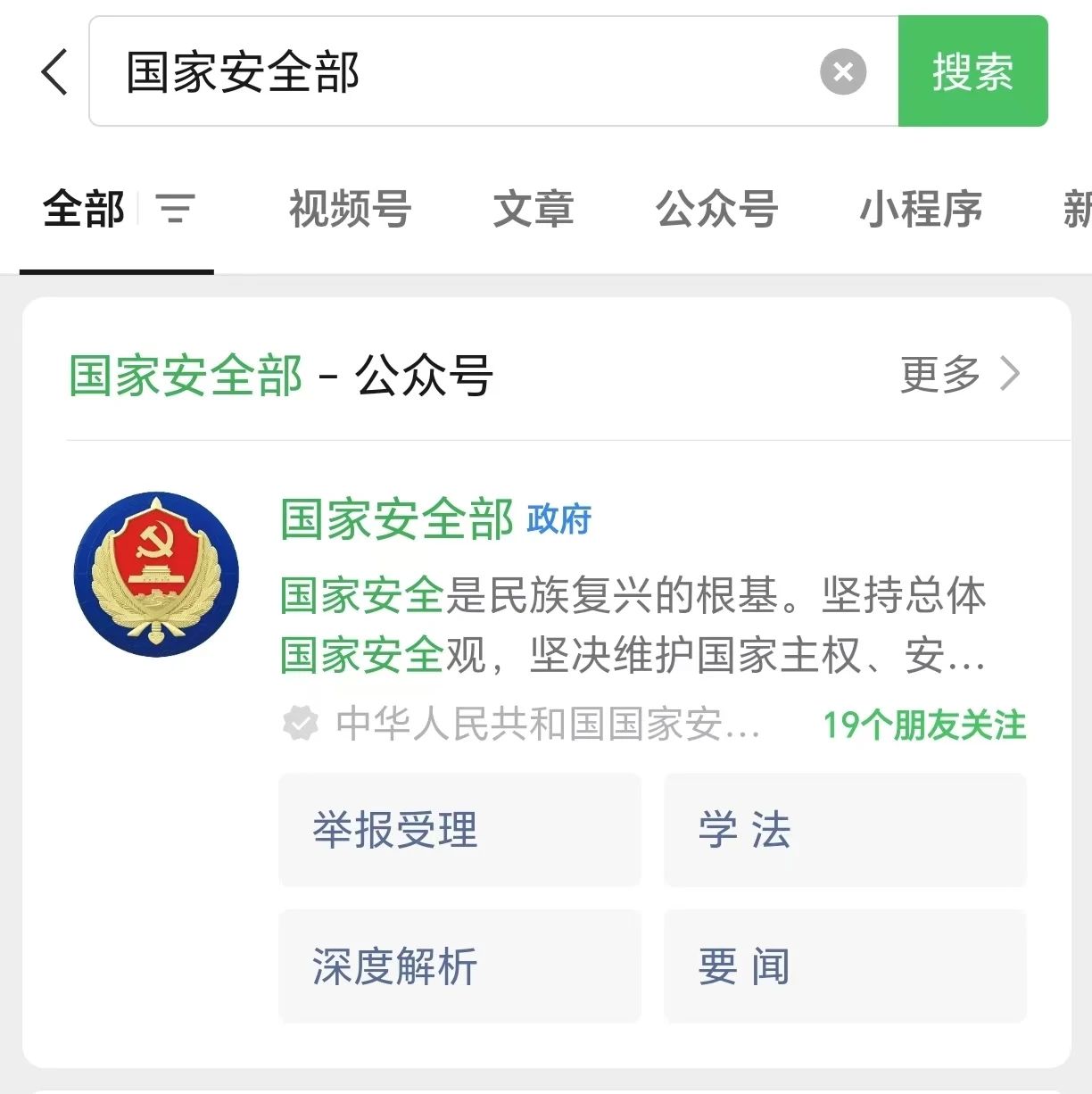The width and height of the screenshot is (1092, 1094).
Task: Switch to the 小程序 tab
Action: pos(921,210)
